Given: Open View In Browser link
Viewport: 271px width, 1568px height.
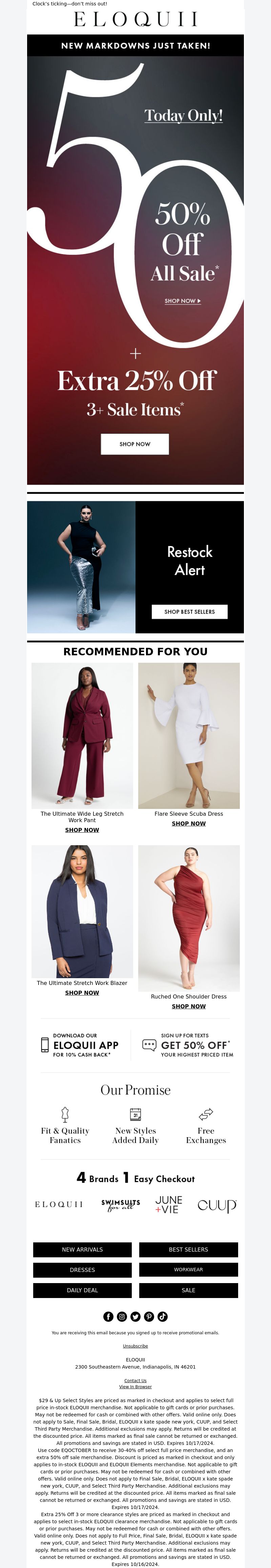Looking at the screenshot, I should pos(135,1387).
